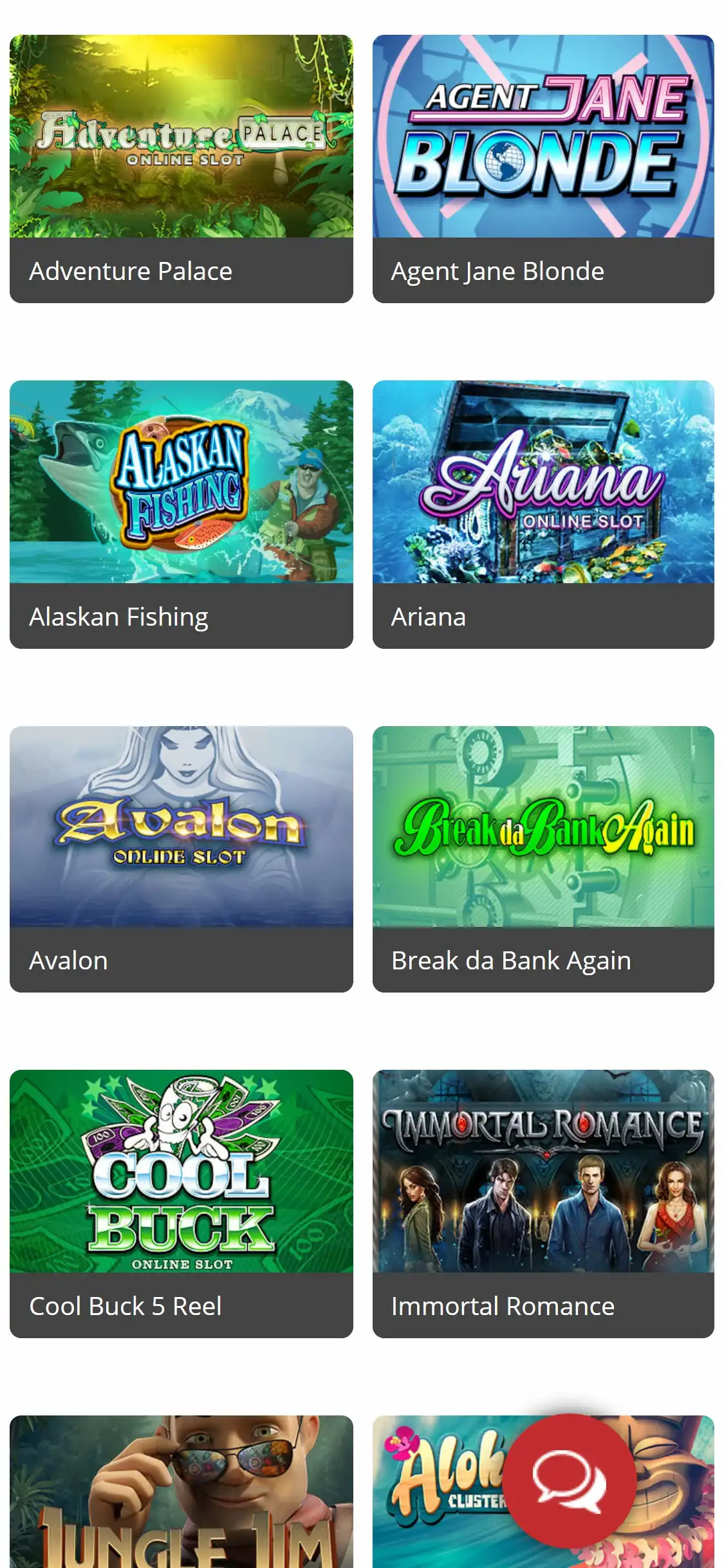Start a live chat with support

[x=569, y=1480]
